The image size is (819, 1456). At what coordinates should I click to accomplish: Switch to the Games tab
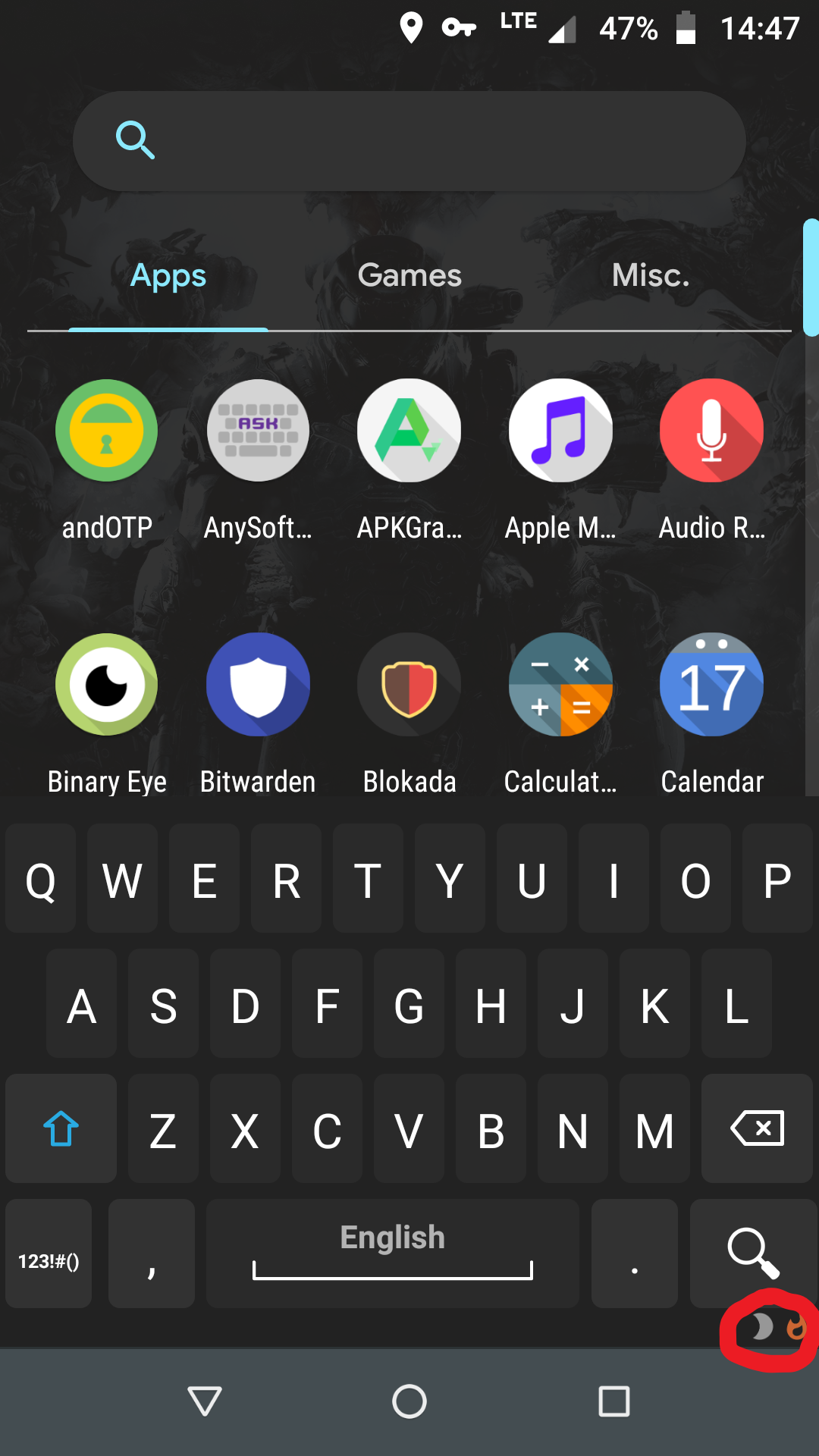tap(409, 275)
